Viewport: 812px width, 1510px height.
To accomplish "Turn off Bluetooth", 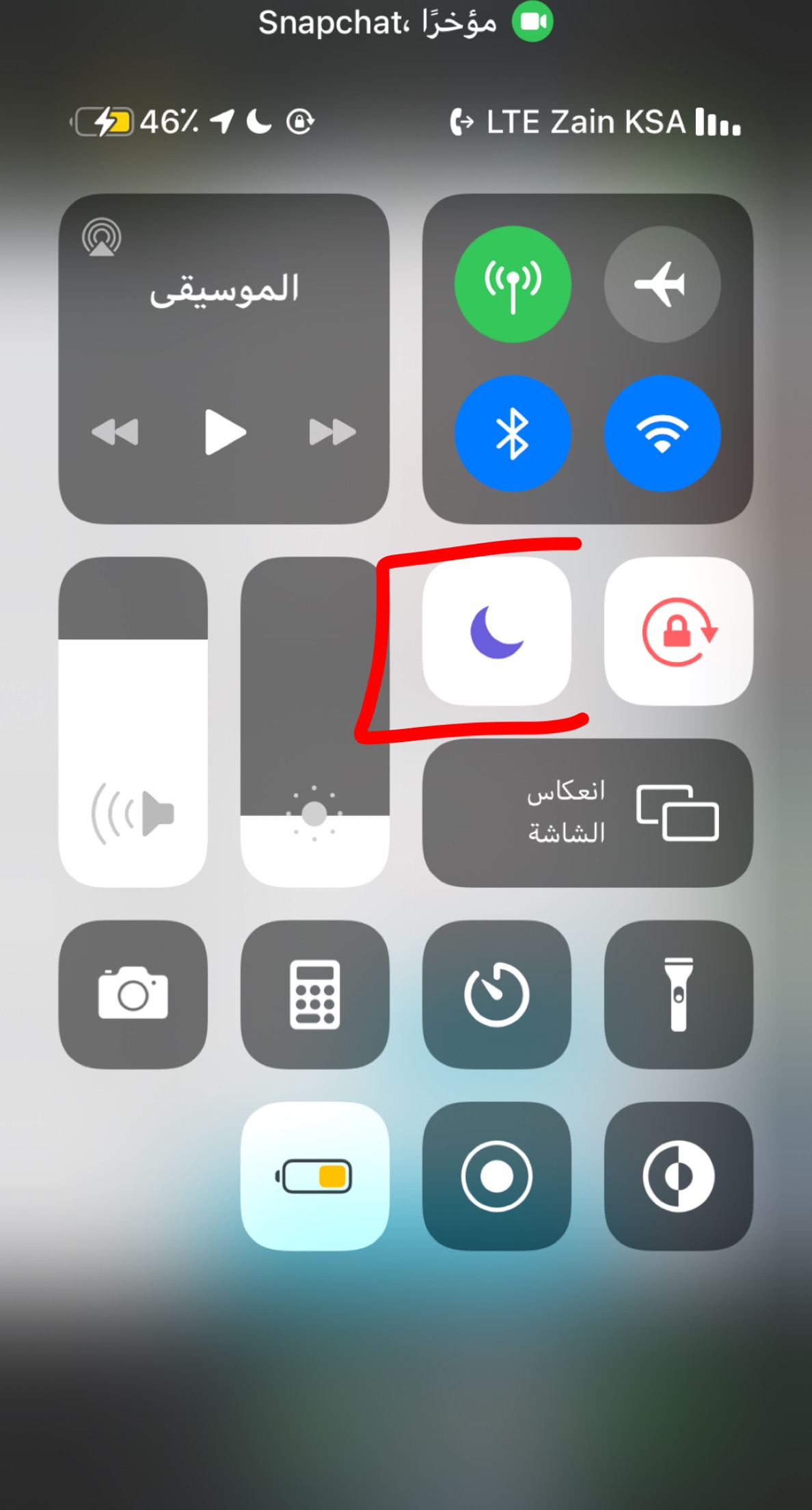I will [x=513, y=434].
